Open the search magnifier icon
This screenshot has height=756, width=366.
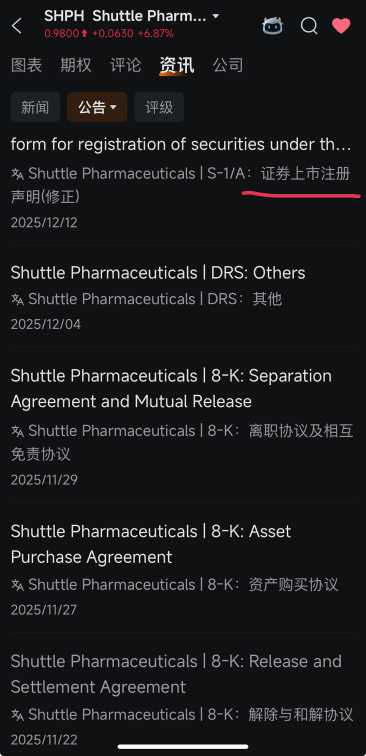tap(309, 26)
